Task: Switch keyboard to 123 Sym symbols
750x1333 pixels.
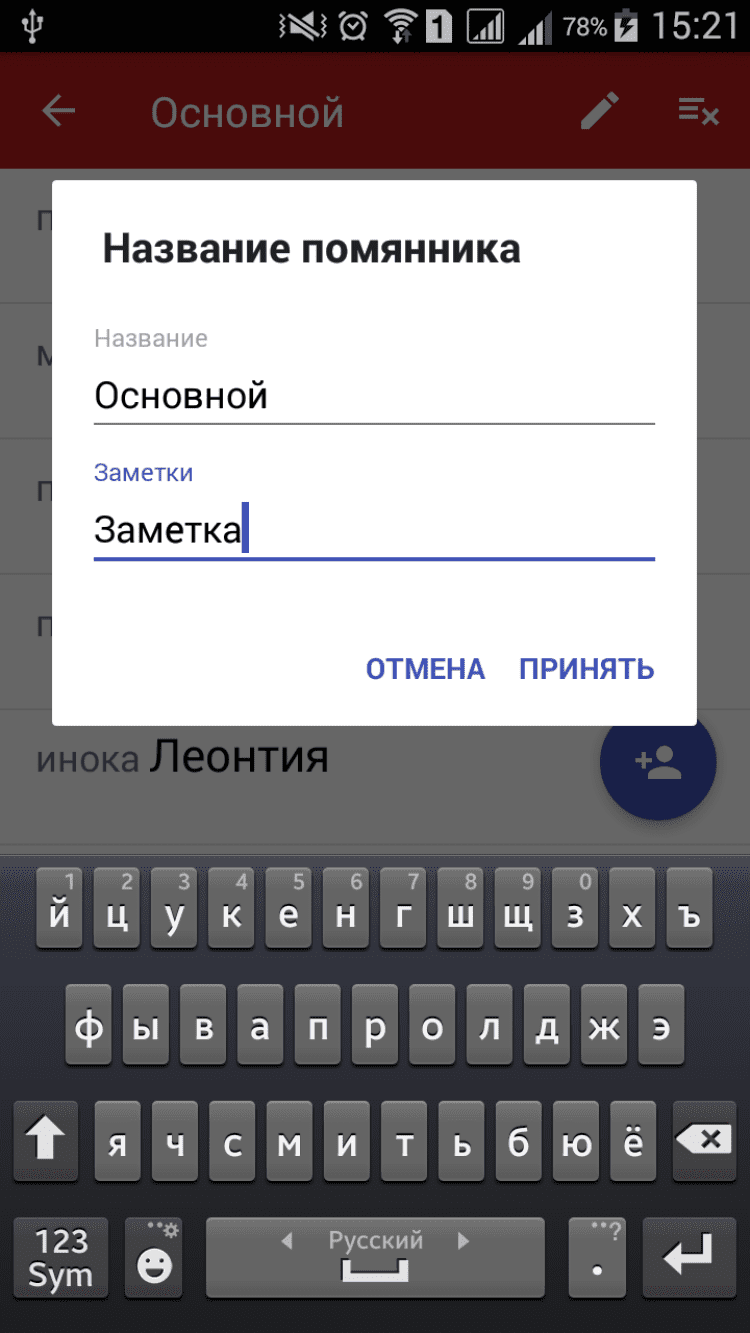Action: pos(61,1258)
